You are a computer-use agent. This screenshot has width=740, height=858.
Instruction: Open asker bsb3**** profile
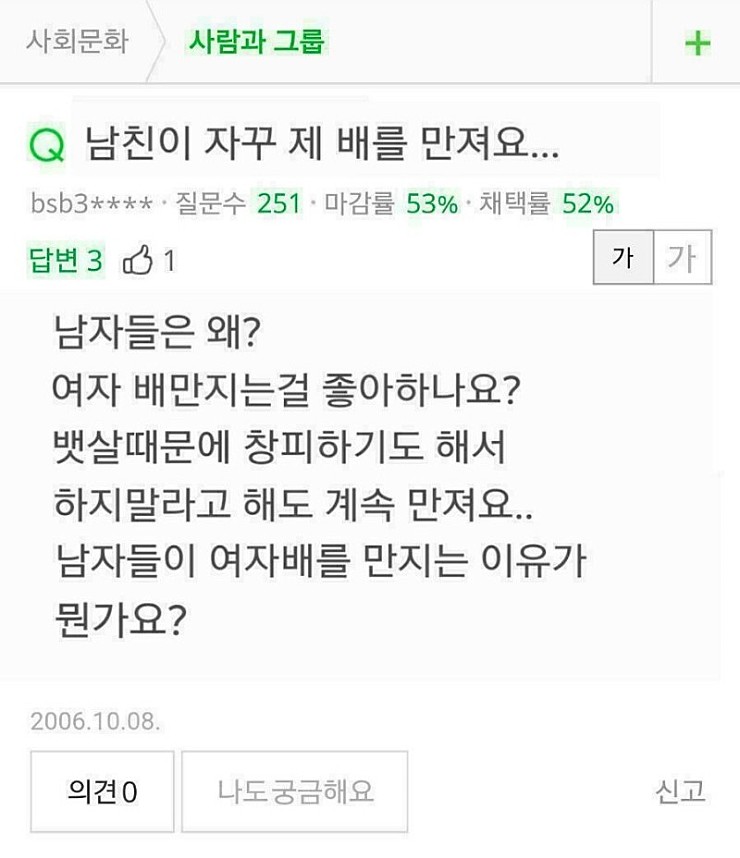point(92,204)
